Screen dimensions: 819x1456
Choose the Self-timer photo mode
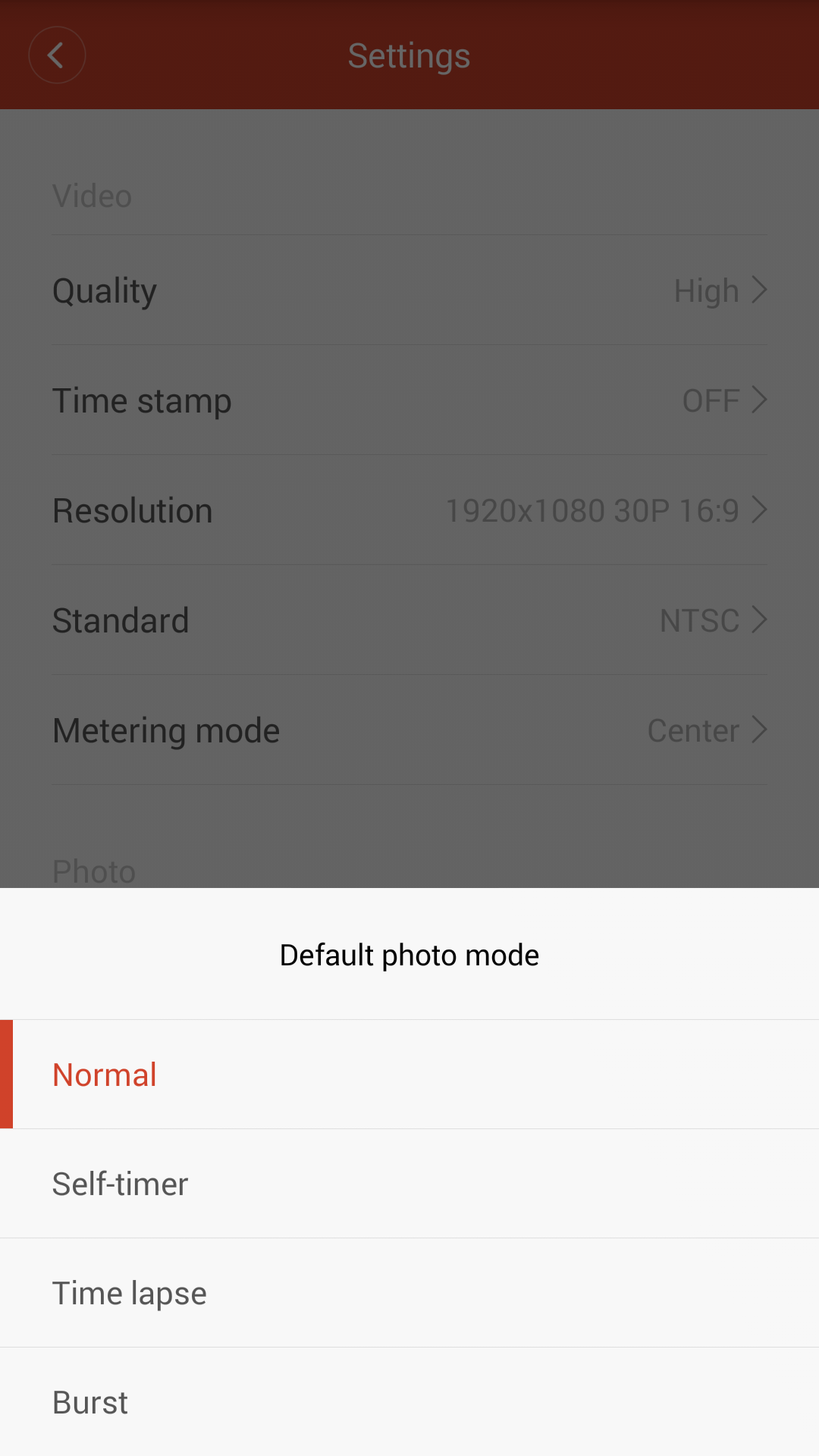pos(409,1184)
